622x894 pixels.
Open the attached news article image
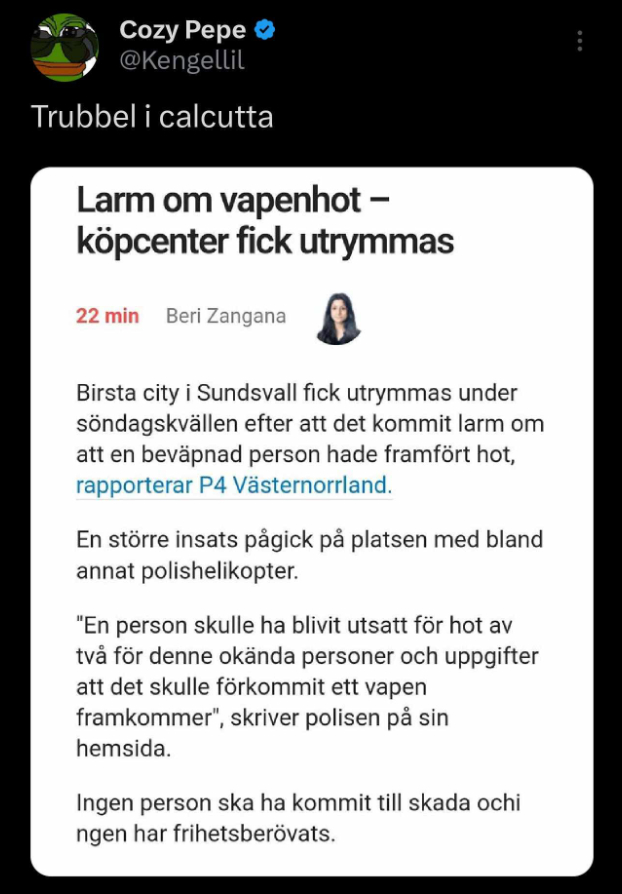(311, 520)
